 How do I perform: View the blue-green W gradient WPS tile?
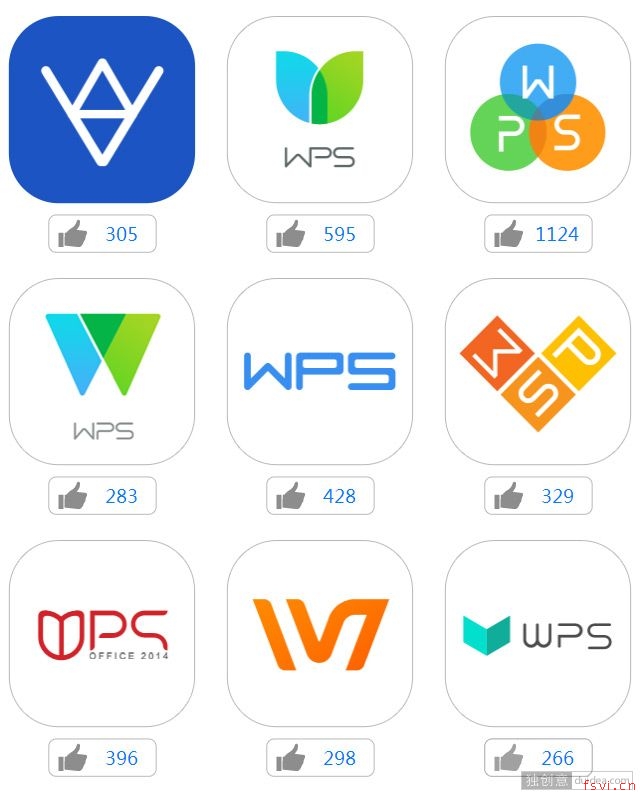tap(102, 372)
